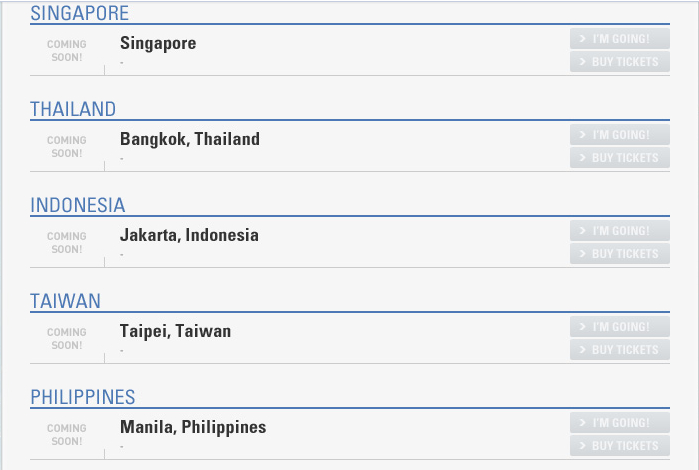This screenshot has width=699, height=470.
Task: Buy tickets for the Singapore show
Action: [619, 62]
